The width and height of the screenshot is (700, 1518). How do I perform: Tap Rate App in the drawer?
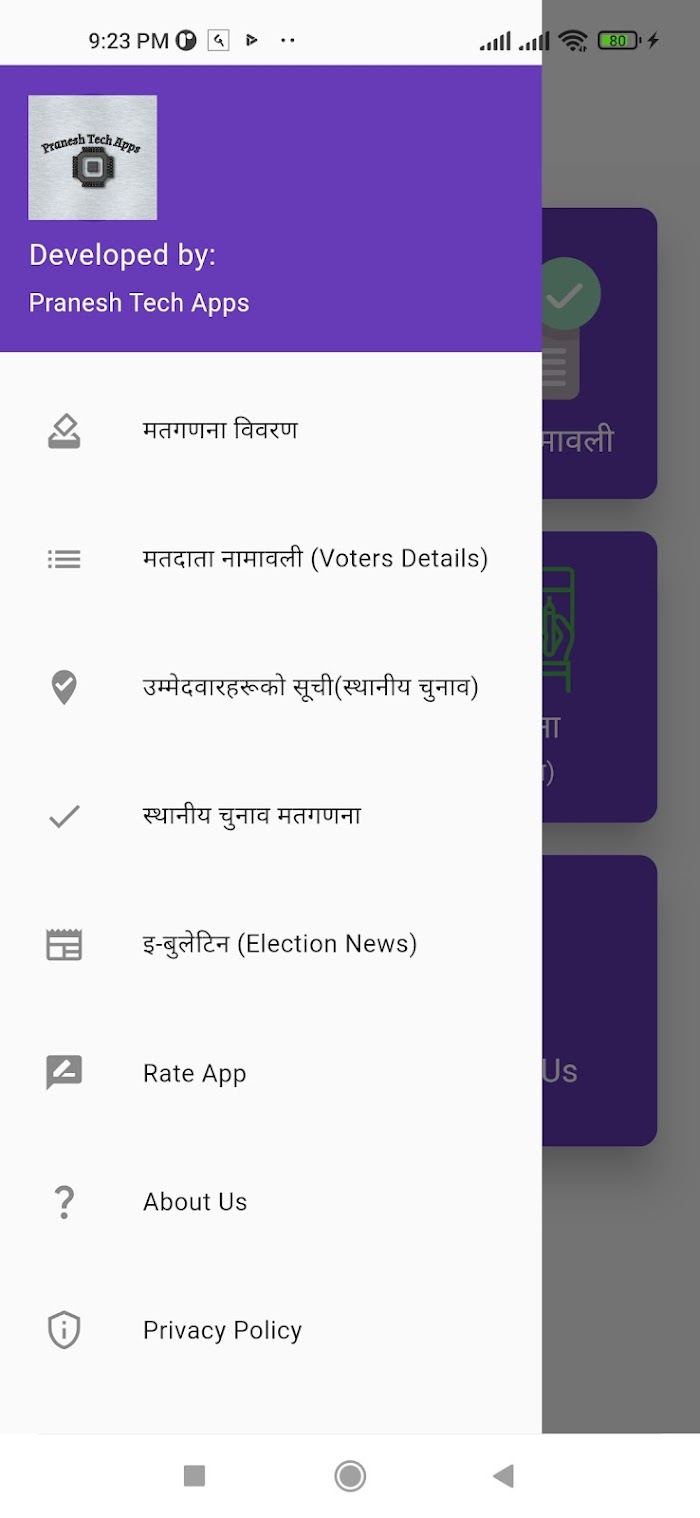tap(271, 1073)
